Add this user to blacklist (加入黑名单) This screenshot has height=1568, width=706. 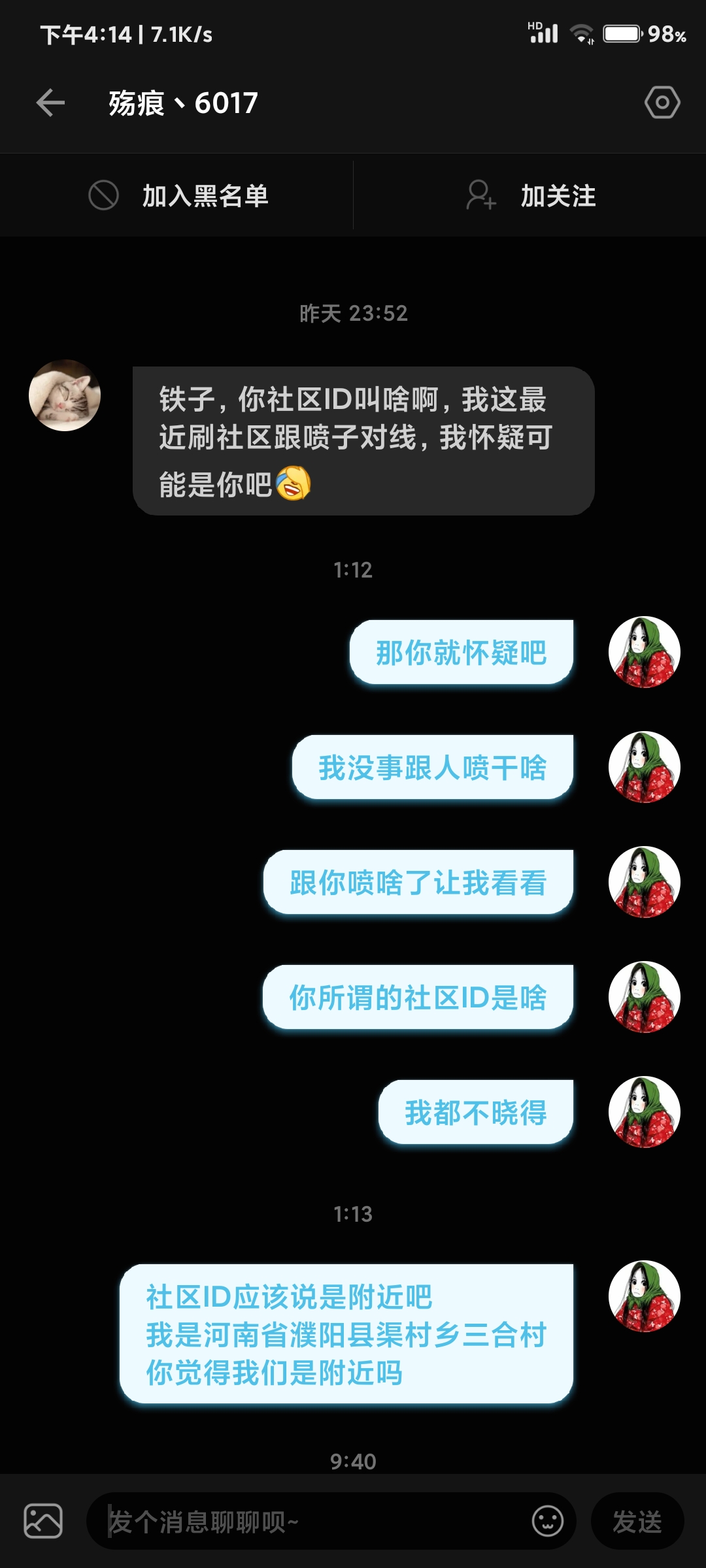pos(178,195)
